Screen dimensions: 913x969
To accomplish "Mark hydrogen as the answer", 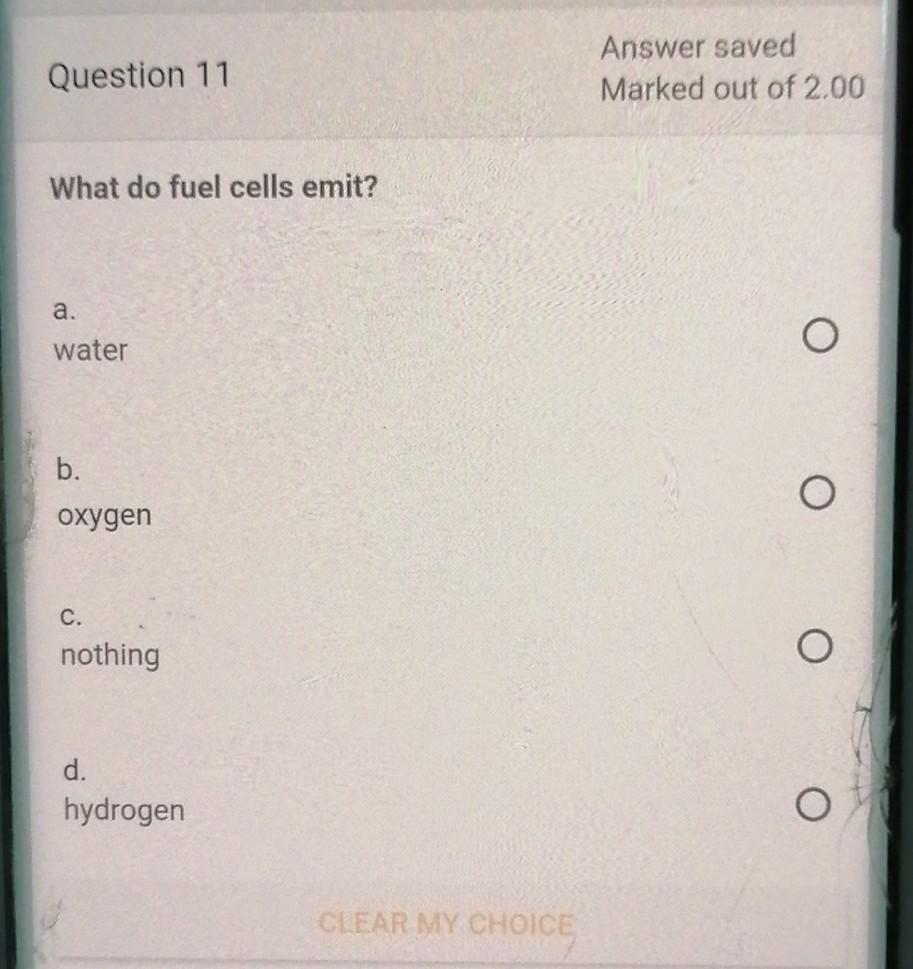I will [x=815, y=806].
